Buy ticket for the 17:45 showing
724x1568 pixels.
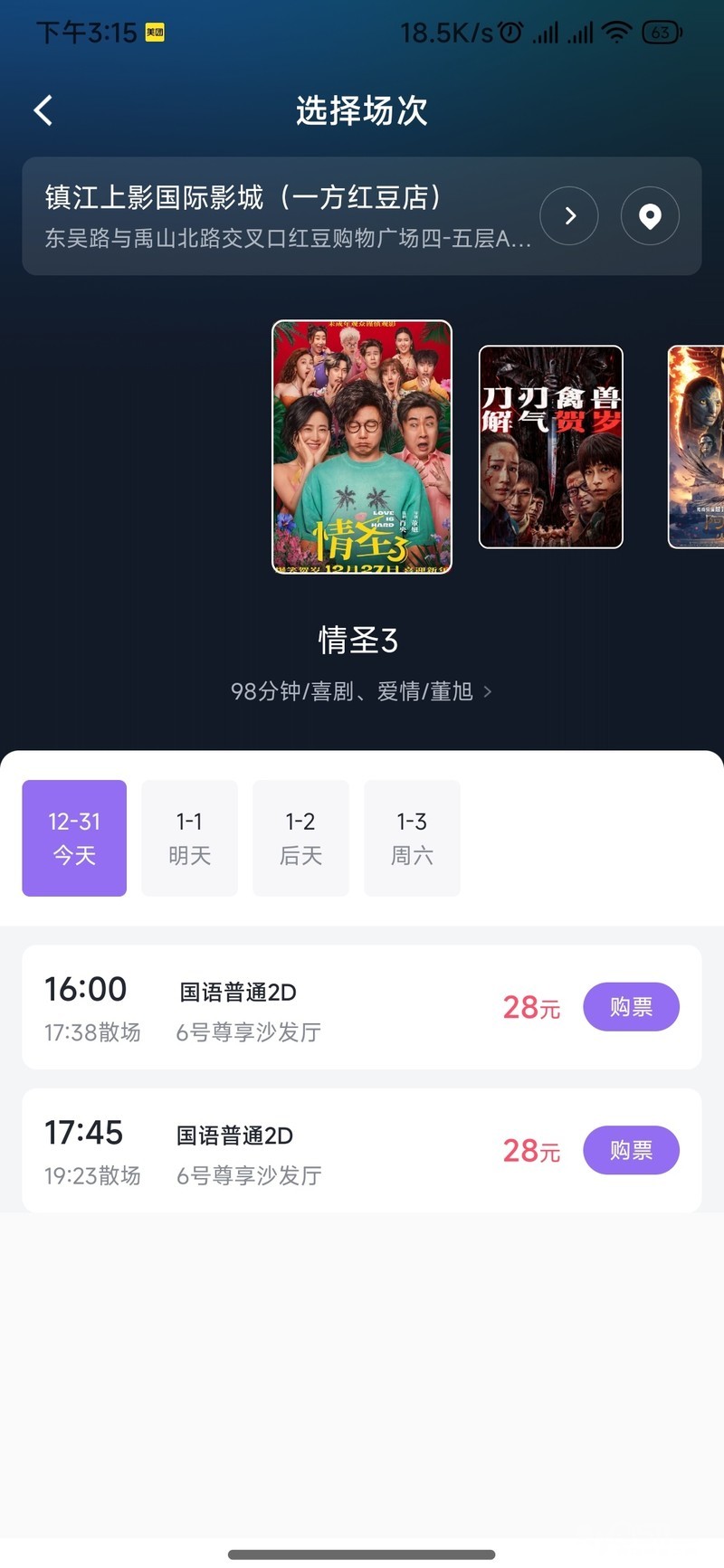click(x=631, y=1150)
